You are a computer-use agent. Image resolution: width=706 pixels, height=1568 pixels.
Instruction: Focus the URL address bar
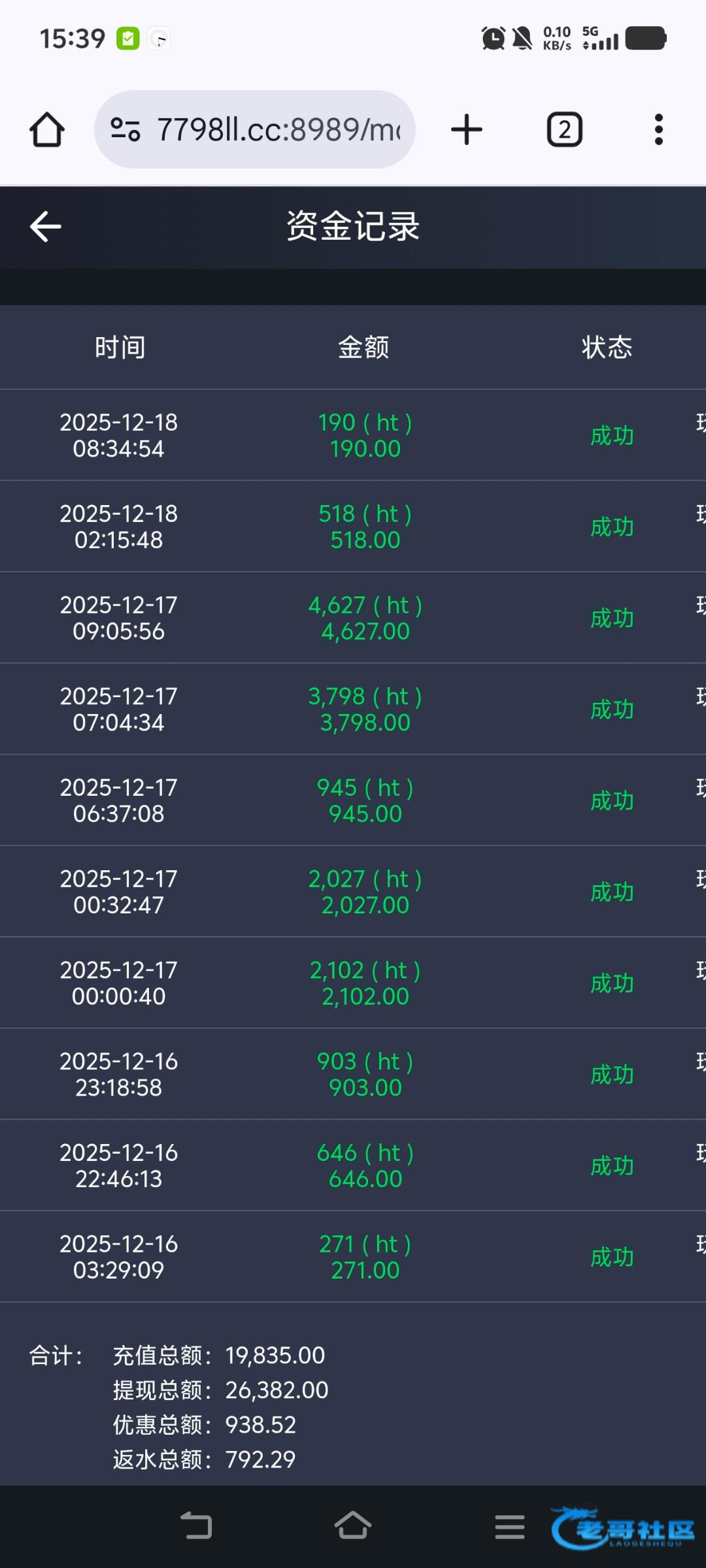[x=255, y=129]
